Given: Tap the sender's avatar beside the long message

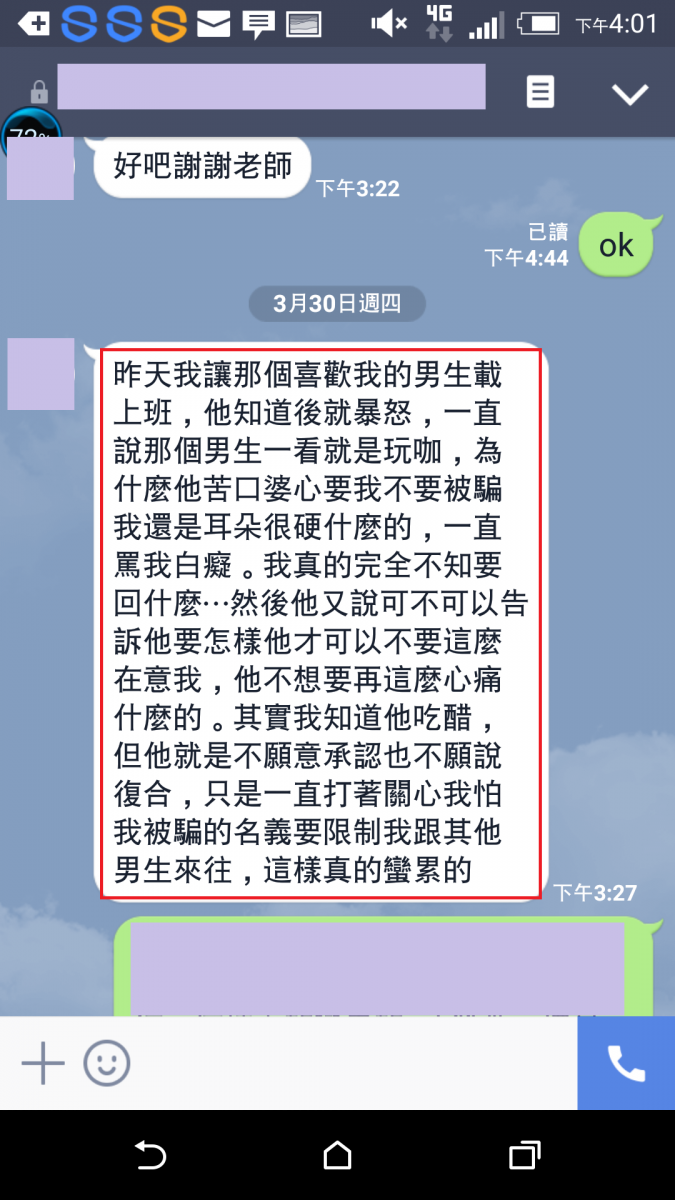Looking at the screenshot, I should 41,374.
